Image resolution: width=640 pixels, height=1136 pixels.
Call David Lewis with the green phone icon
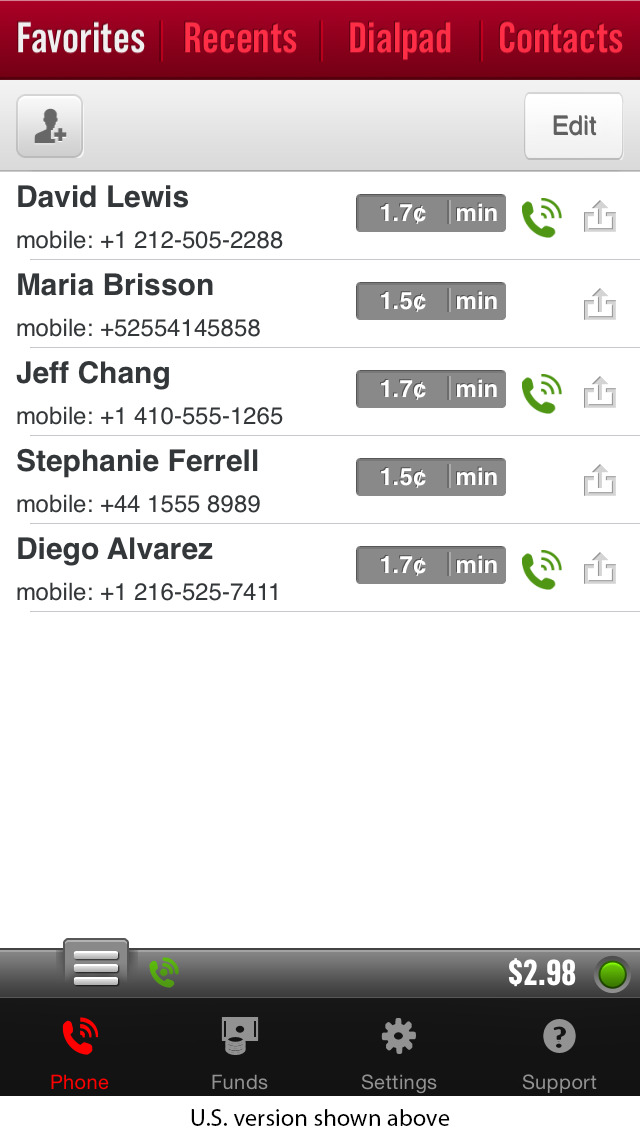click(542, 216)
